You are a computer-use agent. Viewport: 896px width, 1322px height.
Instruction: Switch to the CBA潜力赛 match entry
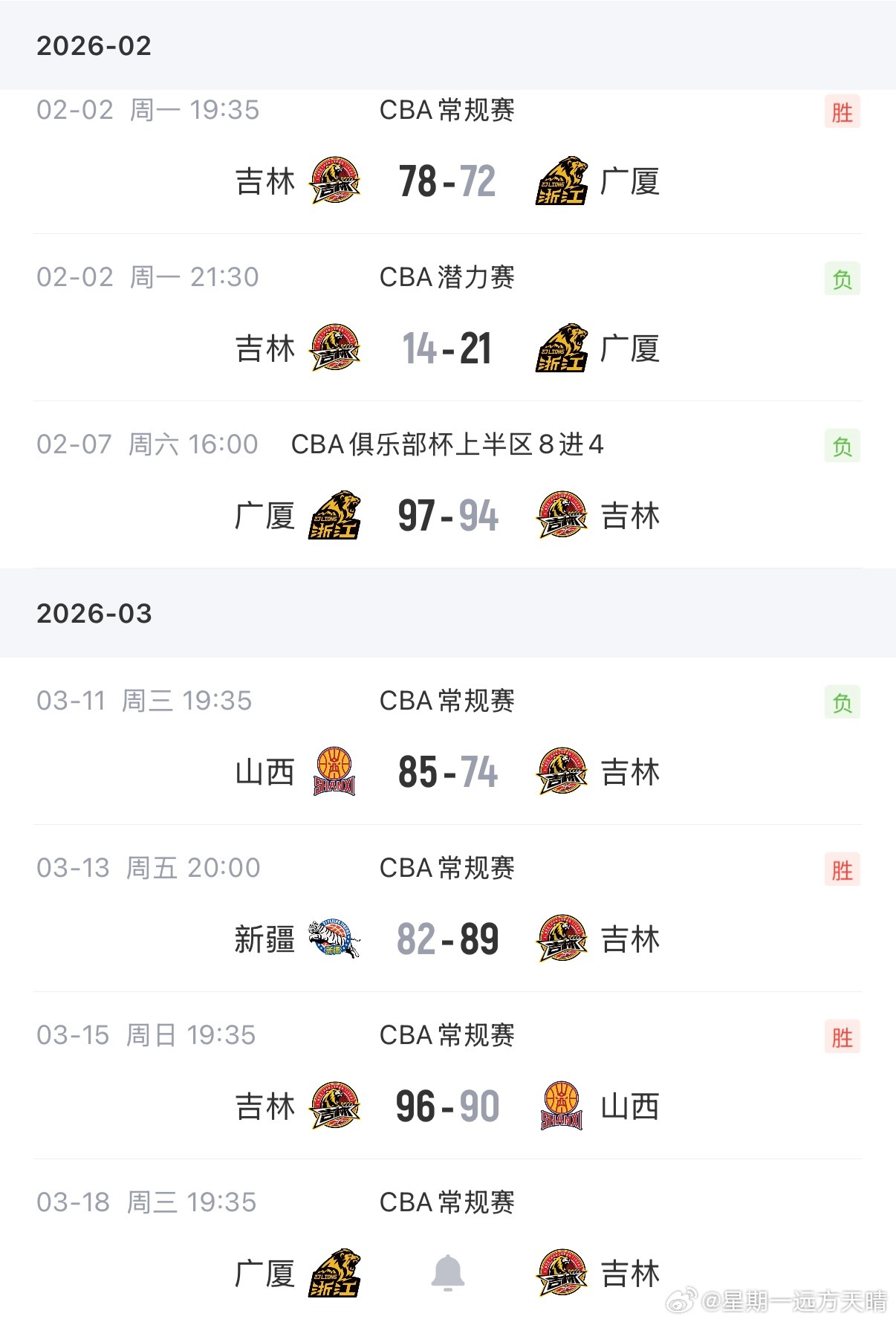point(445,276)
